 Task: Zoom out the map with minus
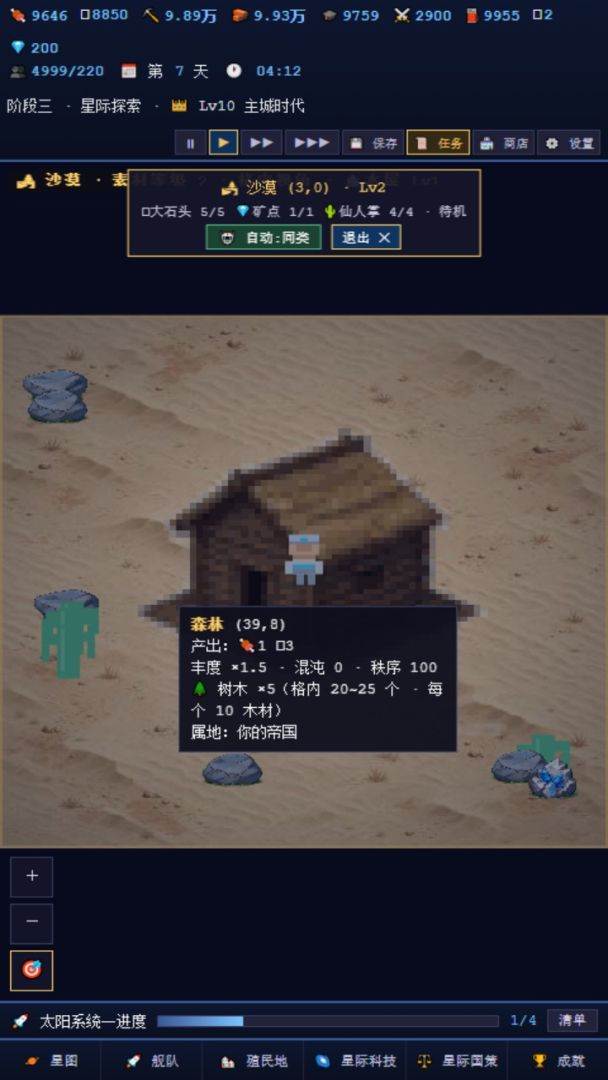[32, 923]
